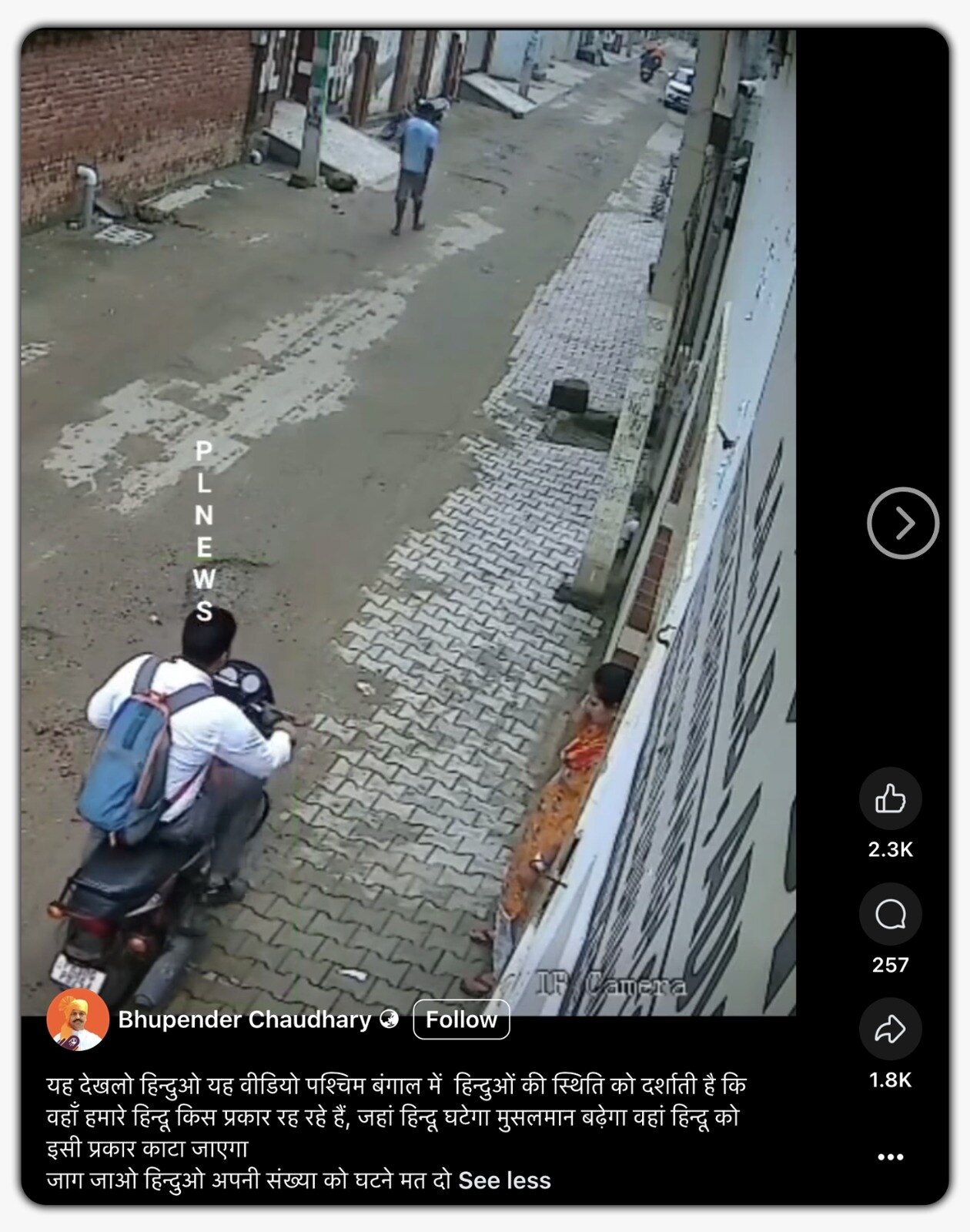Share this video post

point(890,1029)
